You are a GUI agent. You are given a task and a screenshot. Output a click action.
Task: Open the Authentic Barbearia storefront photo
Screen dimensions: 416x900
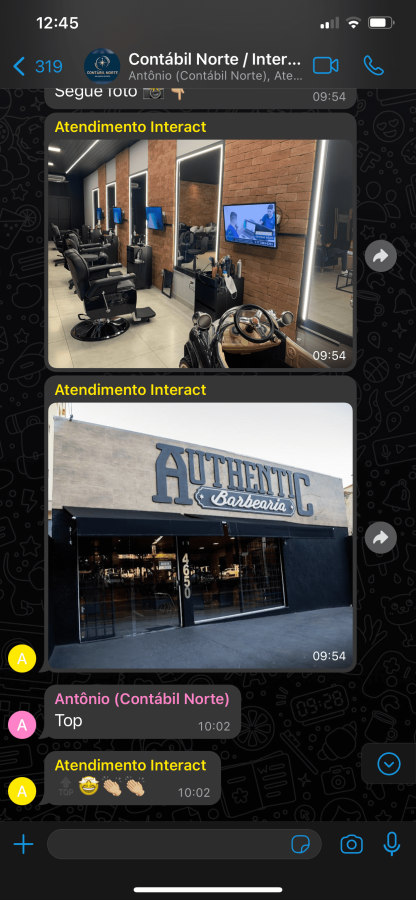pos(200,536)
